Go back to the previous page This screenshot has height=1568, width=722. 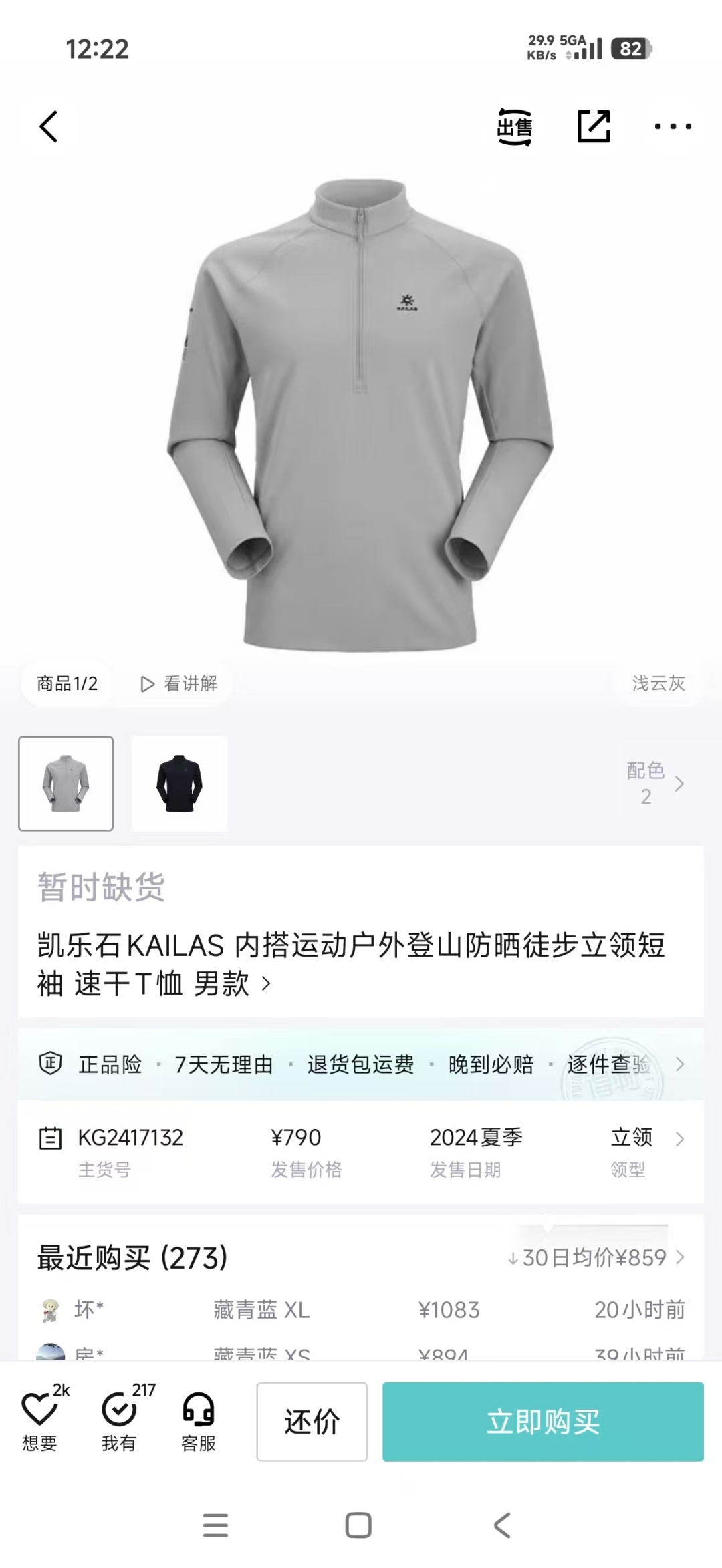pyautogui.click(x=49, y=126)
